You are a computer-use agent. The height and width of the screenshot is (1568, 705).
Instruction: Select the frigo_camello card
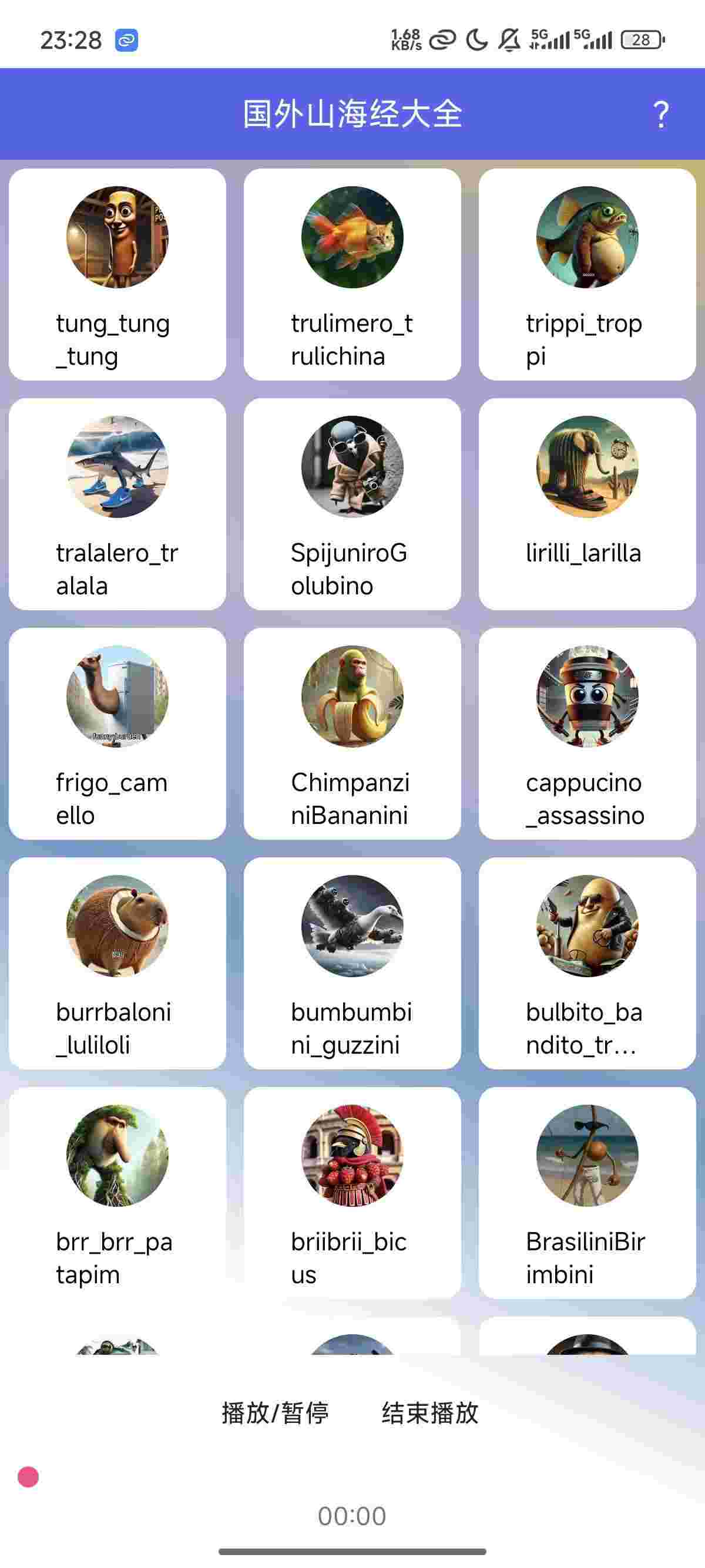[117, 733]
